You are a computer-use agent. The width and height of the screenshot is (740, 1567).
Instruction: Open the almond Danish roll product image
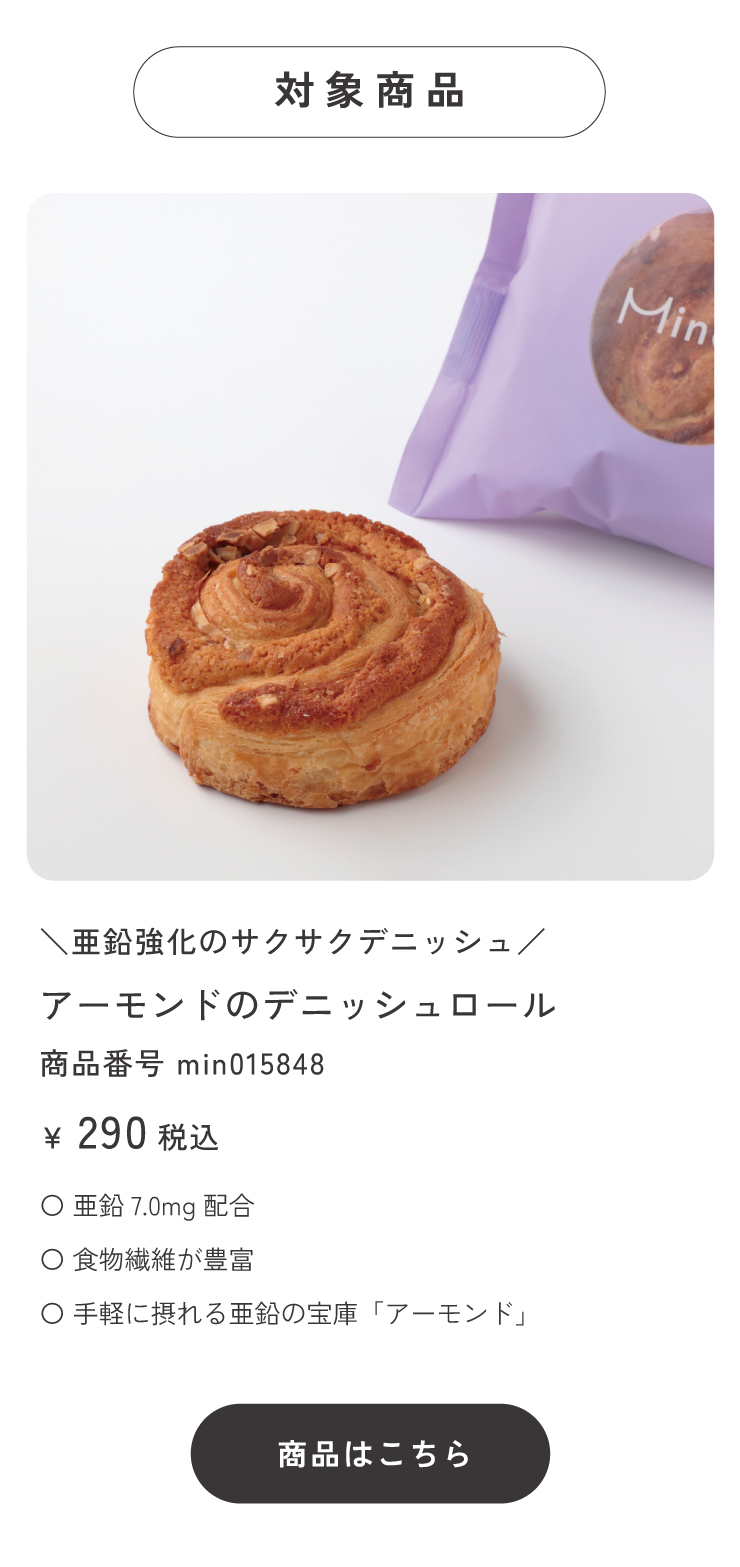370,537
